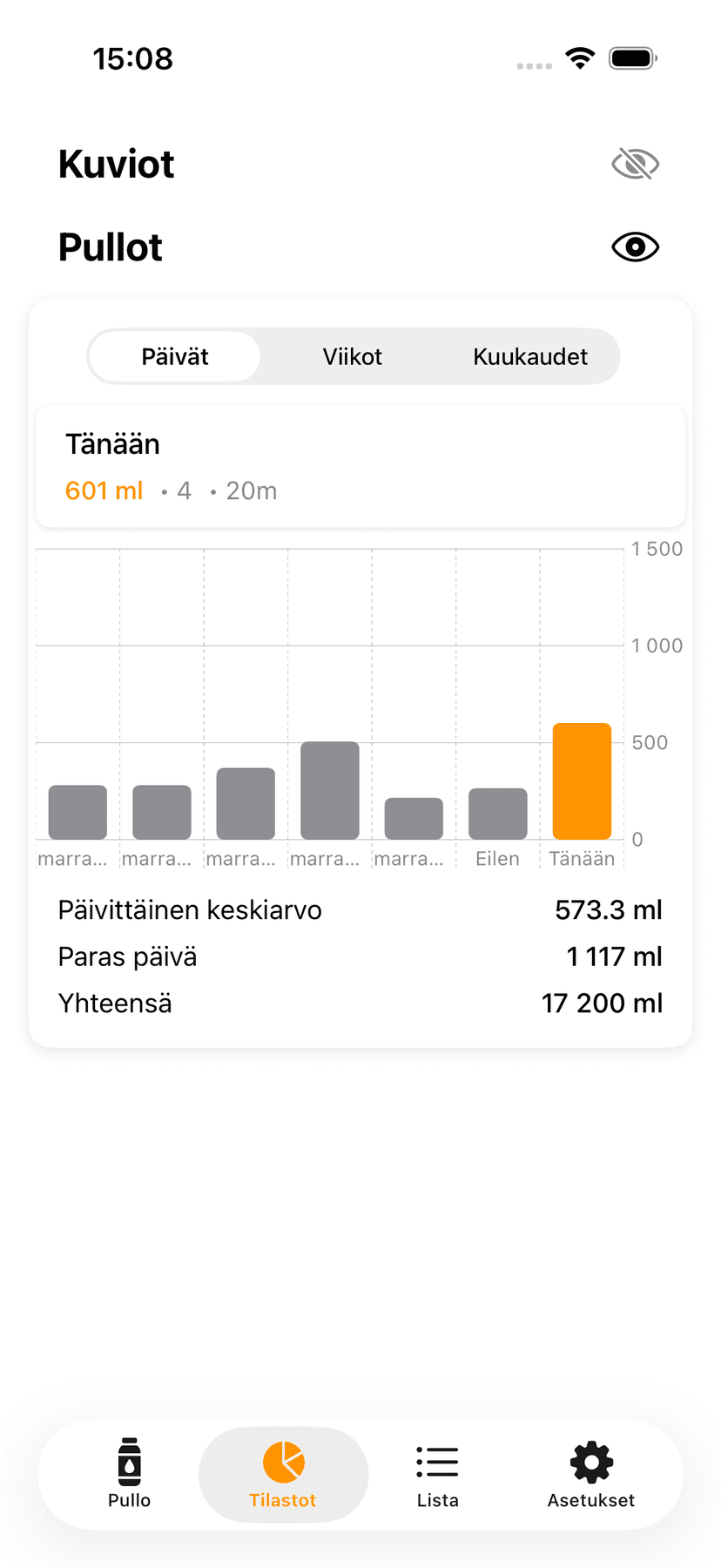Click the Paras päivä statistic row
721x1568 pixels.
pyautogui.click(x=360, y=956)
